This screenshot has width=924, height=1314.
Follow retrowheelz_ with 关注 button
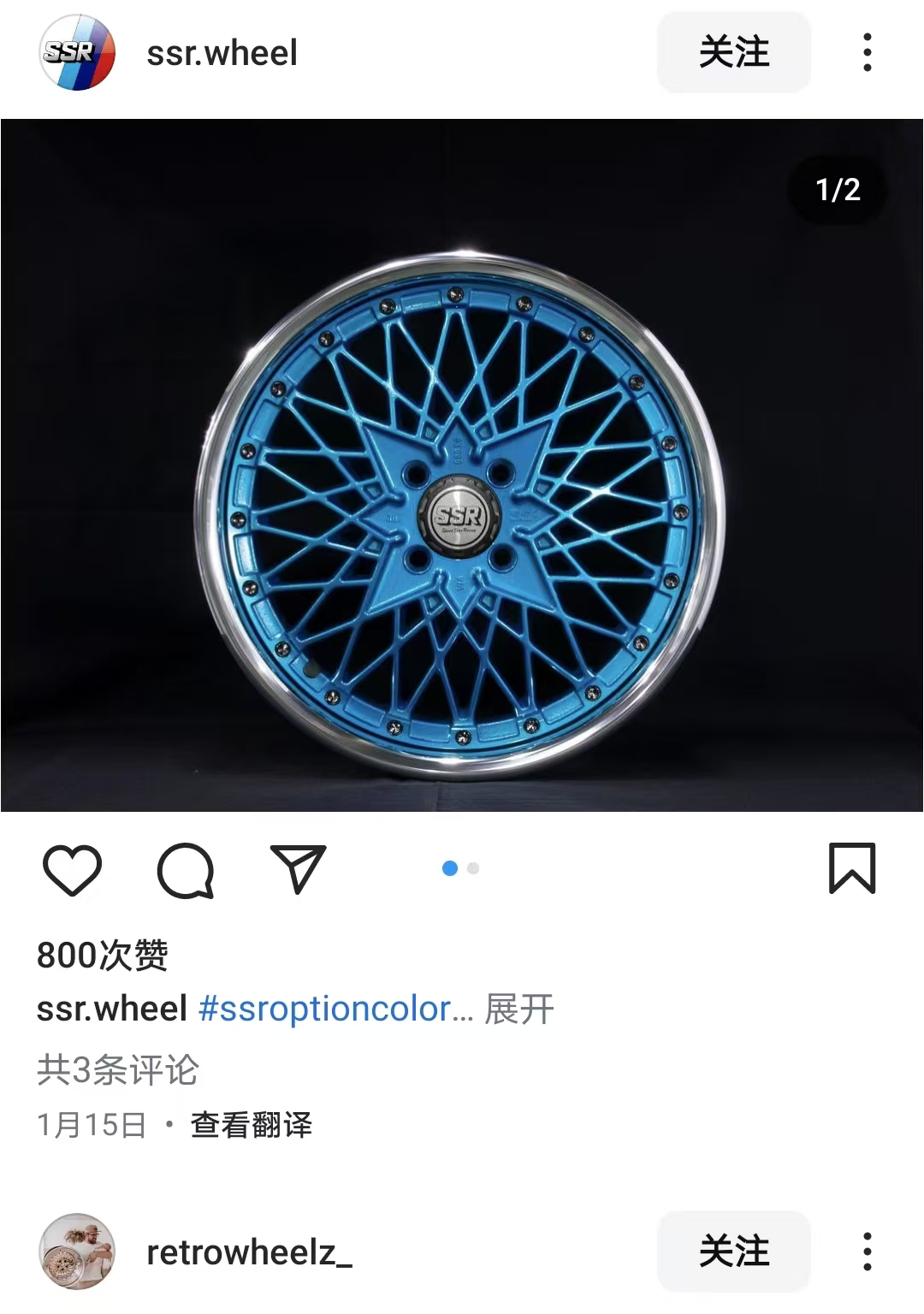coord(733,1252)
